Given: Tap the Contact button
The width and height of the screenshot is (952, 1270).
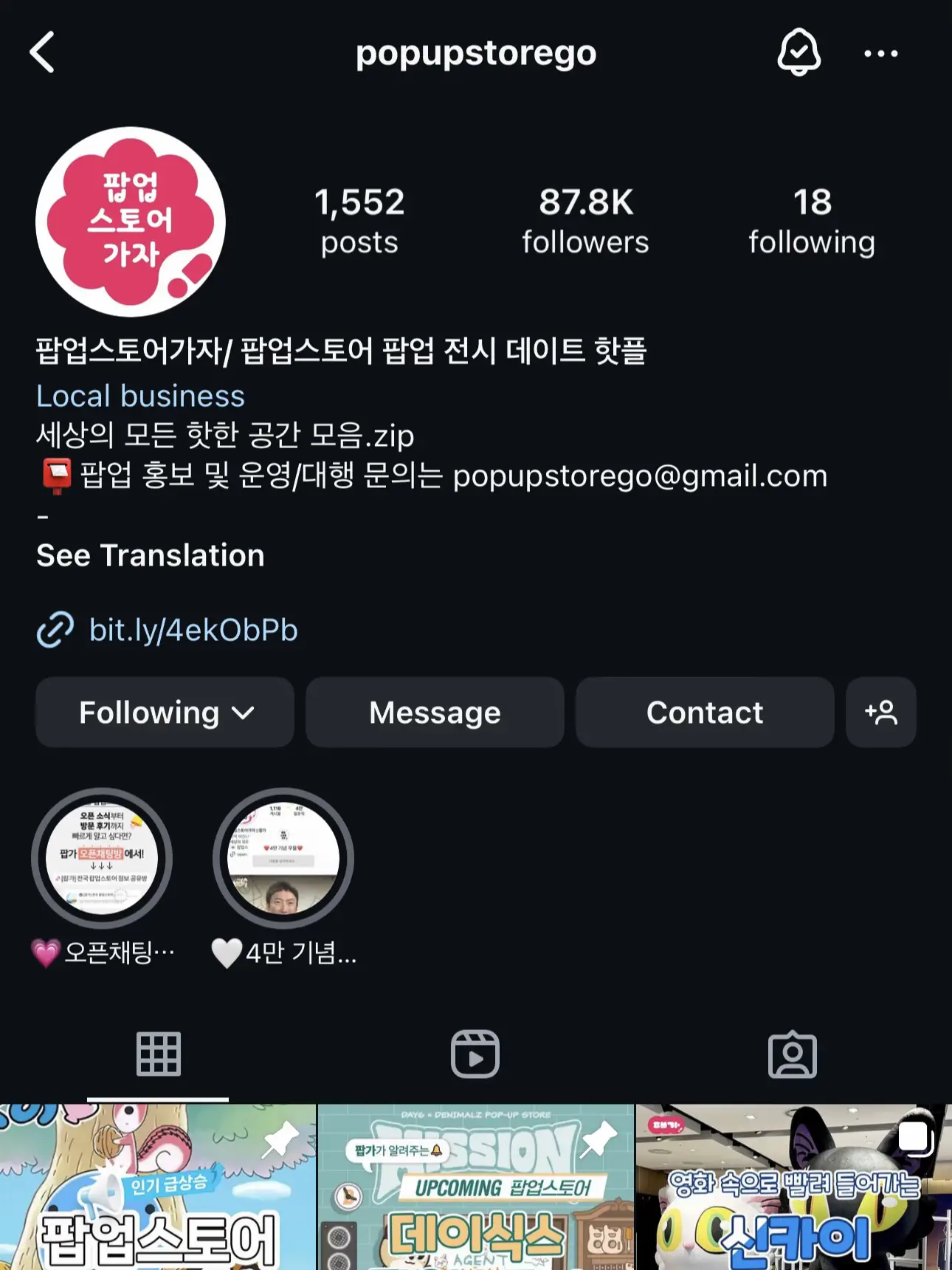Looking at the screenshot, I should (705, 713).
